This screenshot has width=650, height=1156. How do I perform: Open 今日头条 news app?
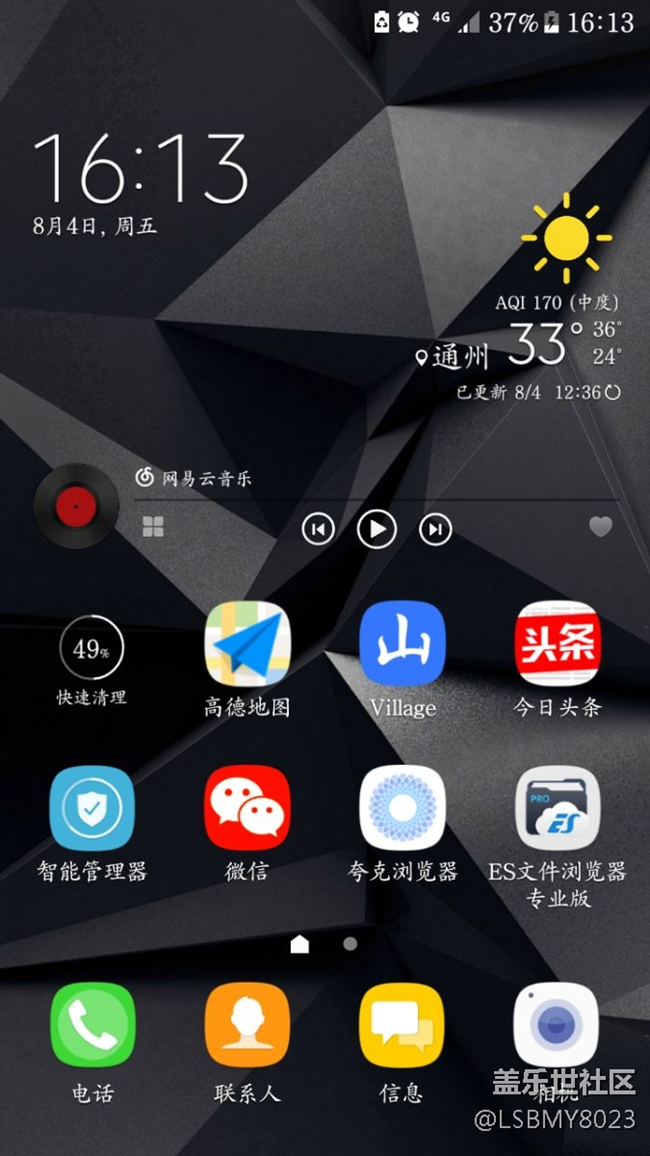point(557,644)
